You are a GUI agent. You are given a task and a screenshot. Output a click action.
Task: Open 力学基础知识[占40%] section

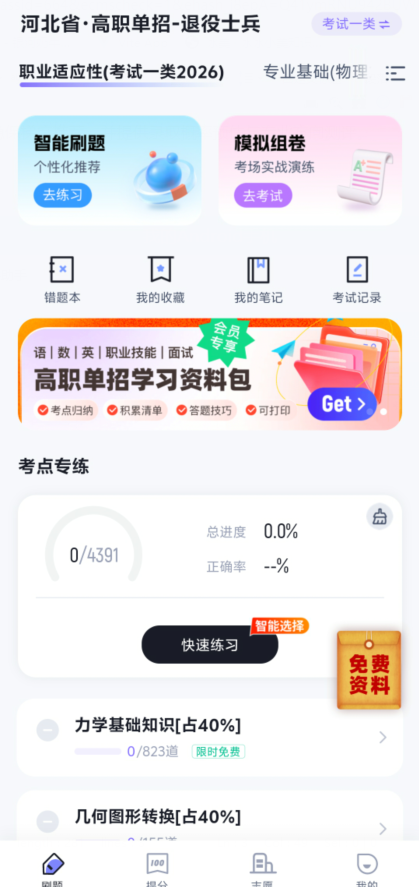[210, 737]
